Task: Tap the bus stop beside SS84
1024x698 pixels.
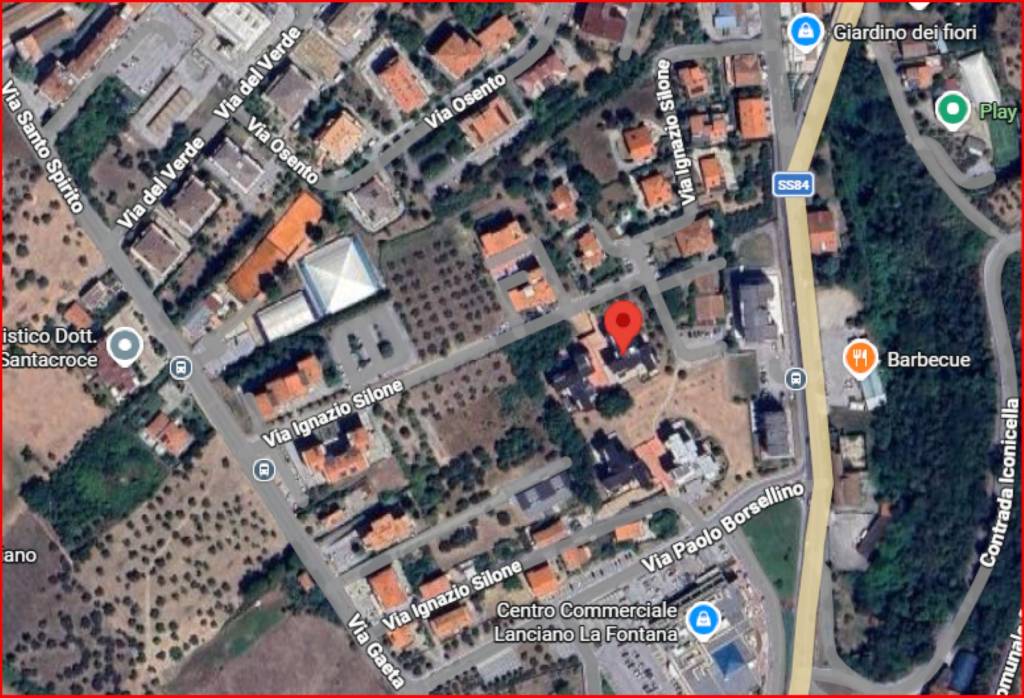Action: [x=795, y=378]
